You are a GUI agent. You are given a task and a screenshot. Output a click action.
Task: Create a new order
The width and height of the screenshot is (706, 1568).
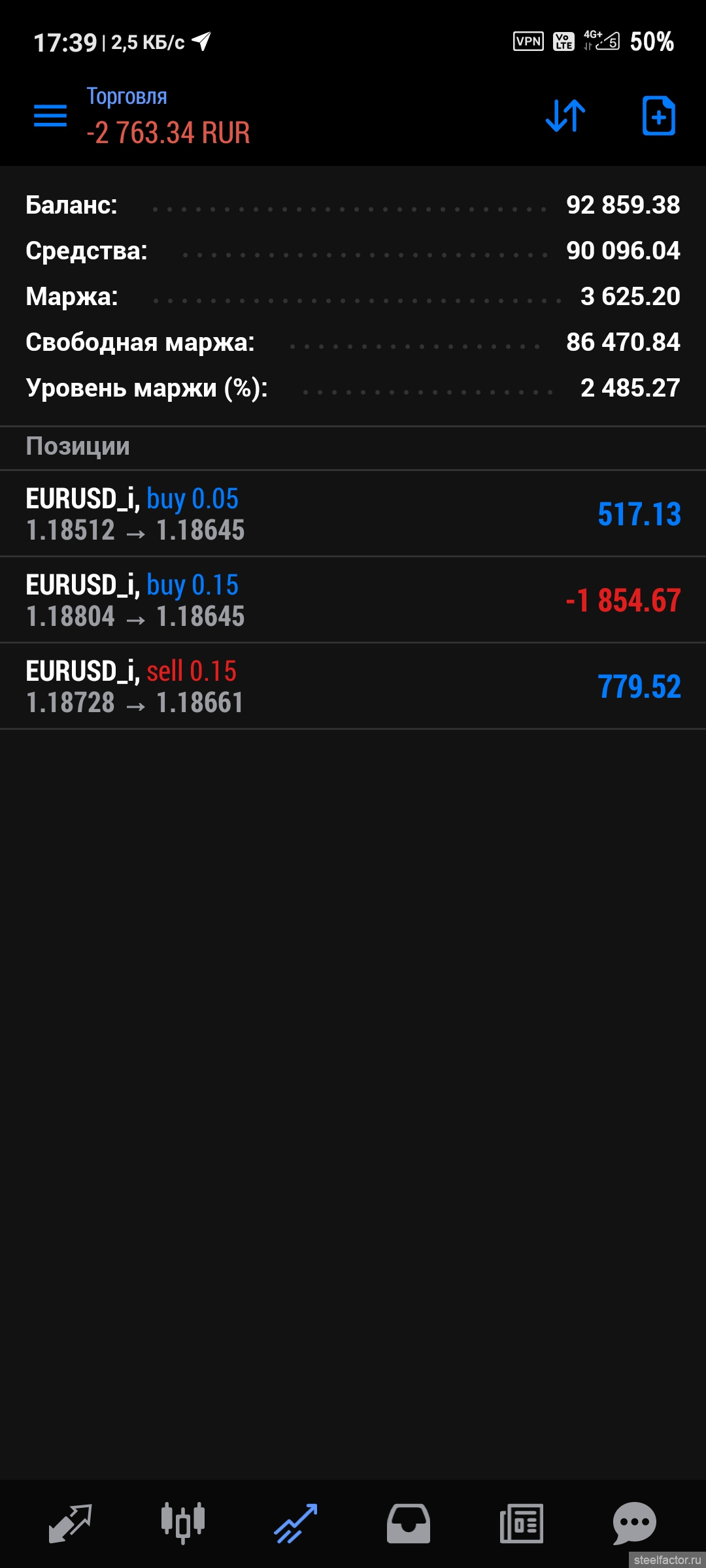point(658,116)
